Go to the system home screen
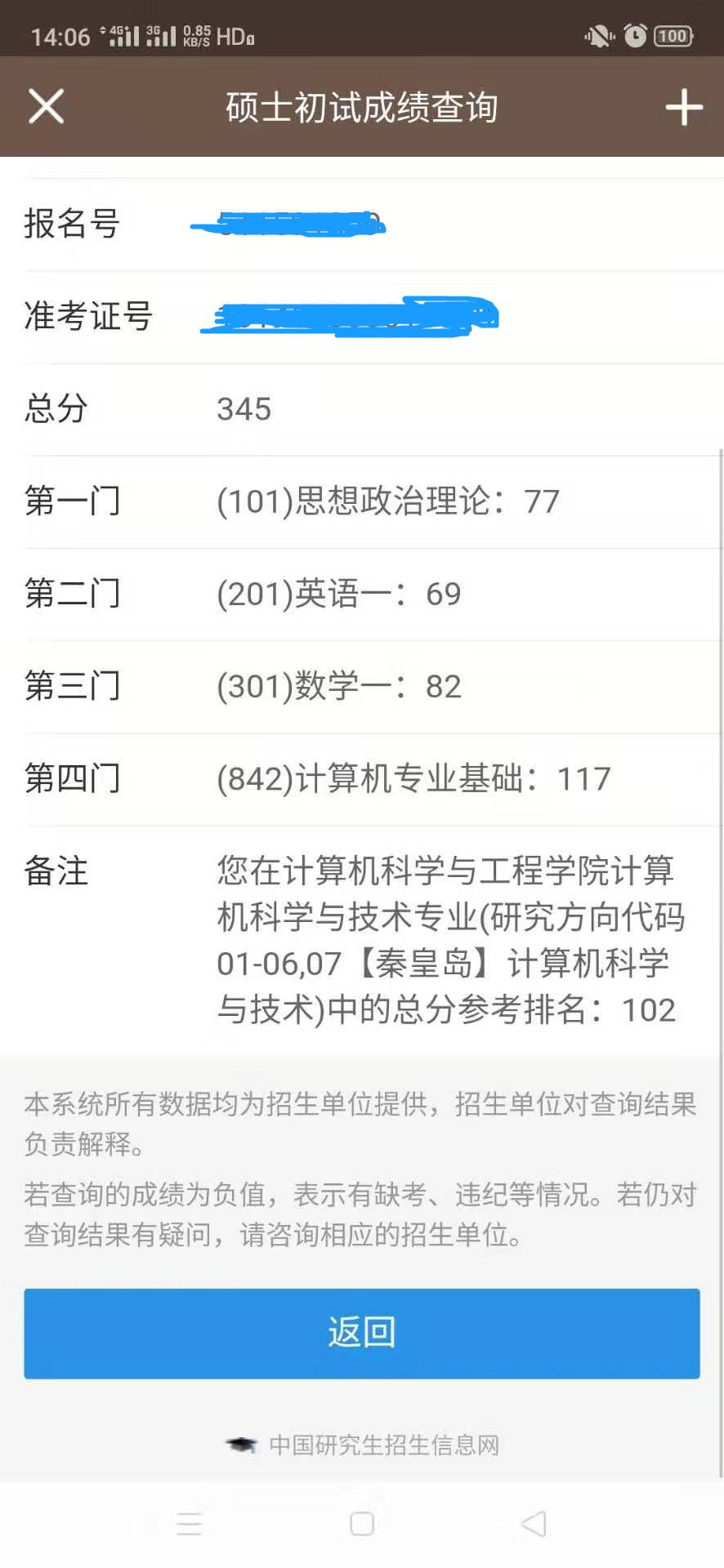The image size is (724, 1568). pos(362,1524)
